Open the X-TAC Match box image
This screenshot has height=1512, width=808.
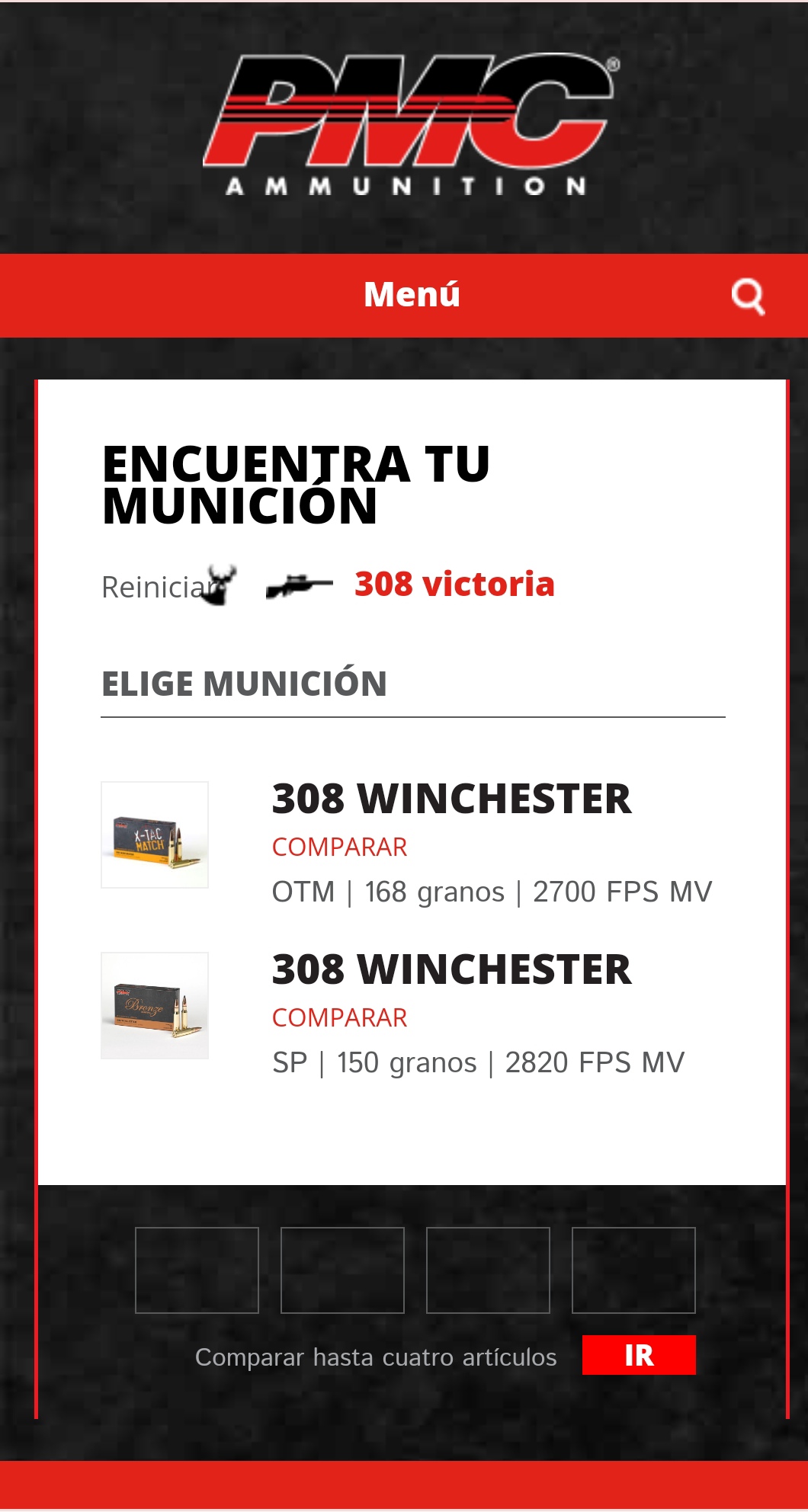(x=155, y=834)
